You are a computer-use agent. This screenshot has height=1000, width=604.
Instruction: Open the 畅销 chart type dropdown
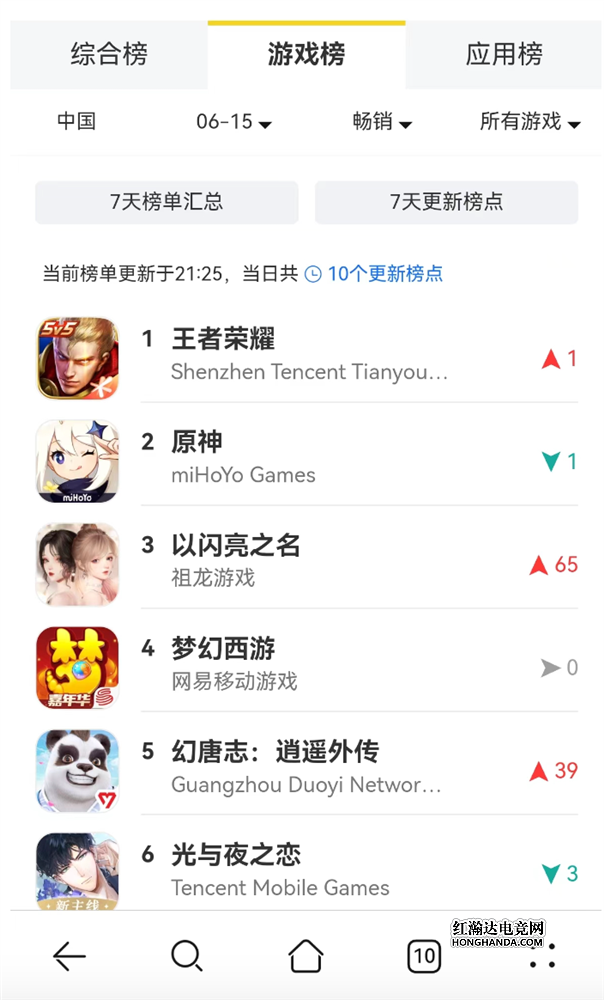click(382, 122)
